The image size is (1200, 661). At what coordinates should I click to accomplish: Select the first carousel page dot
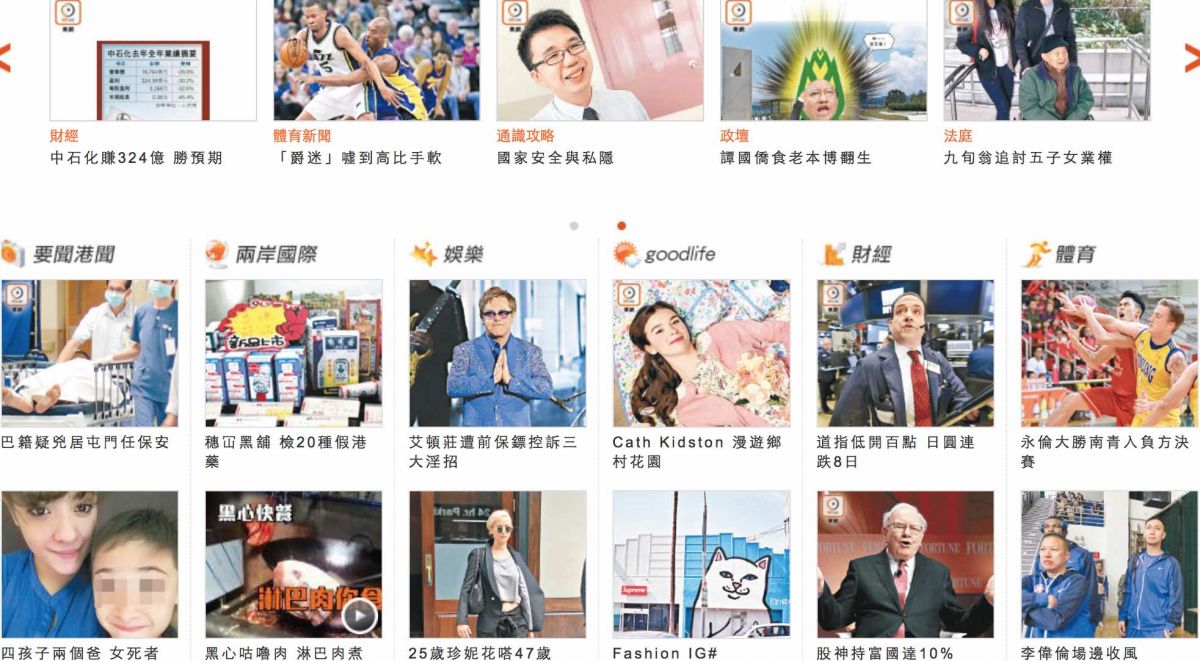(574, 226)
